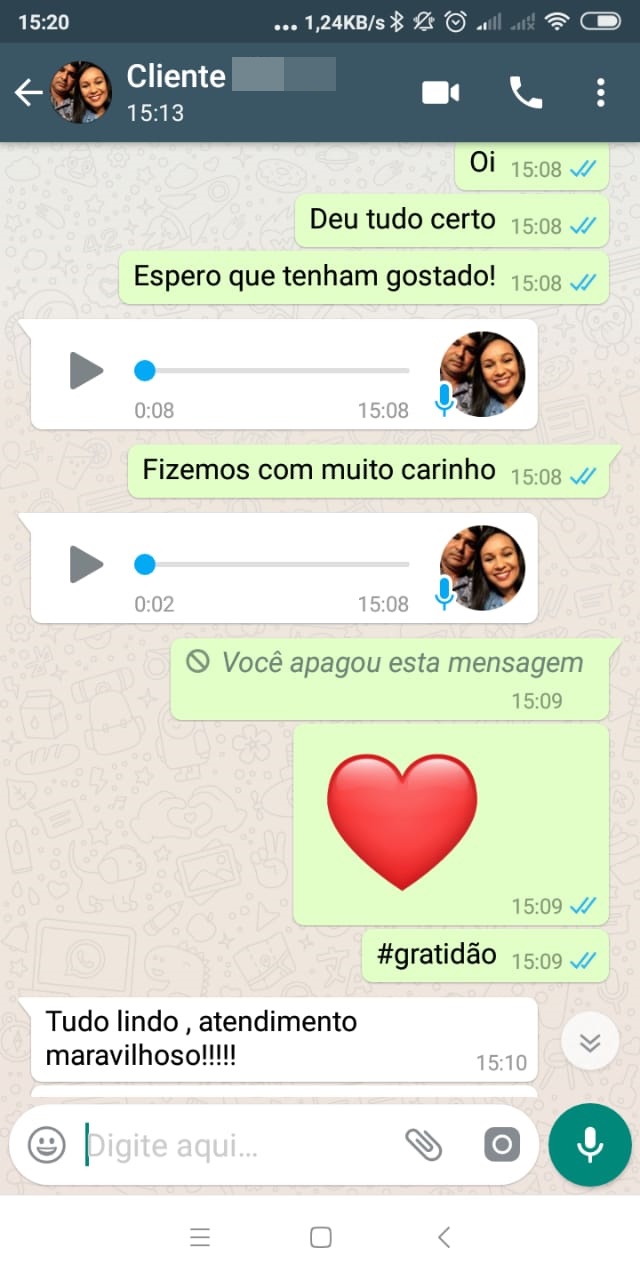Open the emoji picker
Image resolution: width=640 pixels, height=1280 pixels.
(46, 1144)
